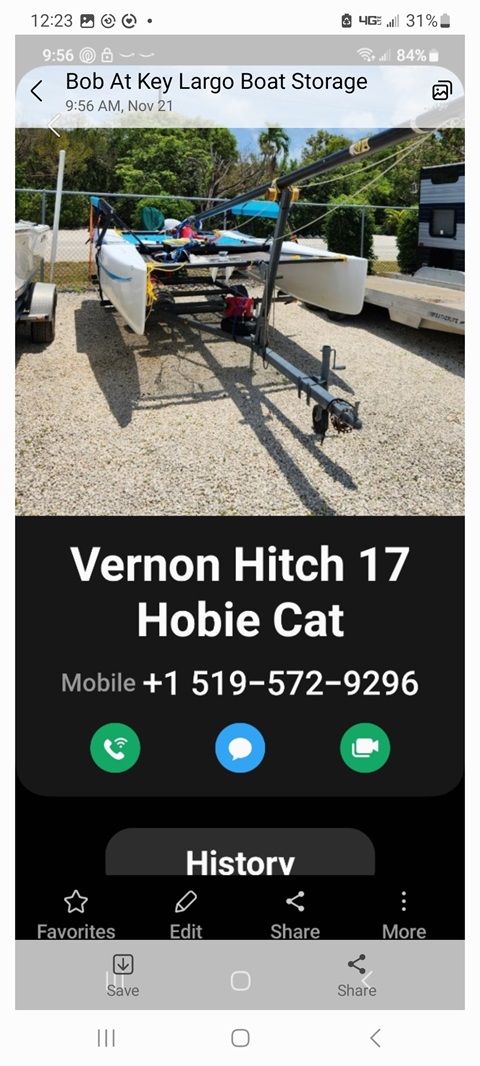480x1066 pixels.
Task: Tap the Share button beside Save
Action: (356, 976)
